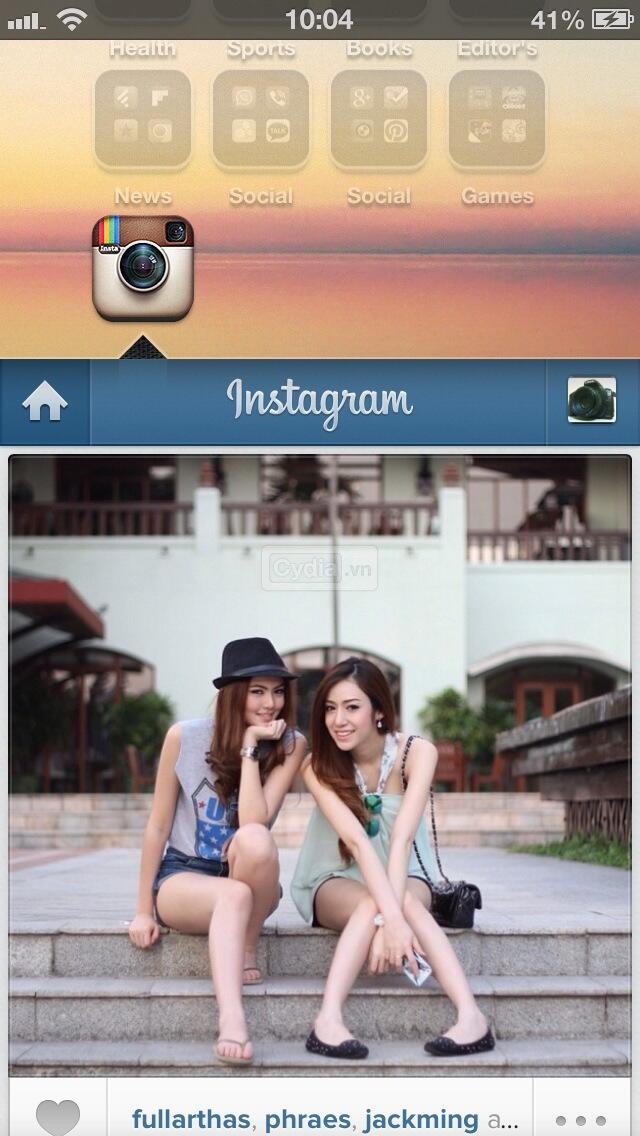This screenshot has height=1136, width=640.
Task: Open phraes's profile from the likes
Action: tap(308, 1119)
